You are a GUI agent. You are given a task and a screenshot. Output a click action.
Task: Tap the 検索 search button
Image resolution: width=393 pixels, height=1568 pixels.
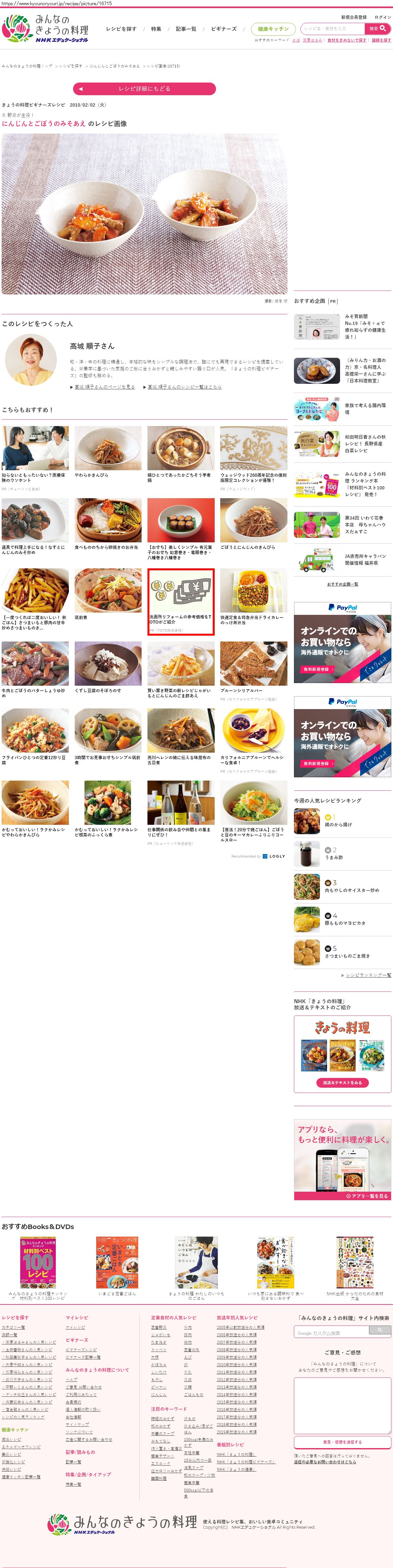point(377,29)
